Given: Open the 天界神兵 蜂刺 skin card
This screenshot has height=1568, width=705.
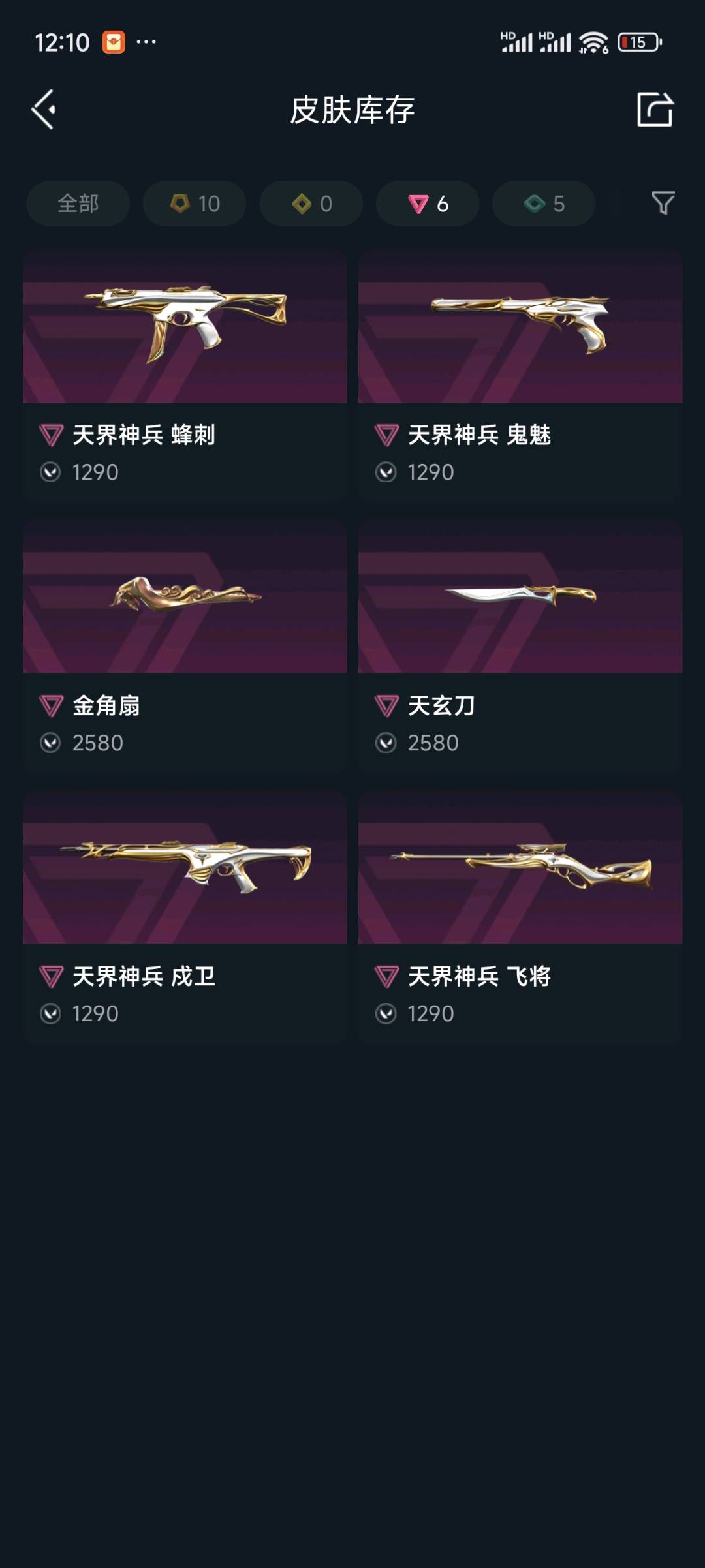Looking at the screenshot, I should (x=185, y=375).
